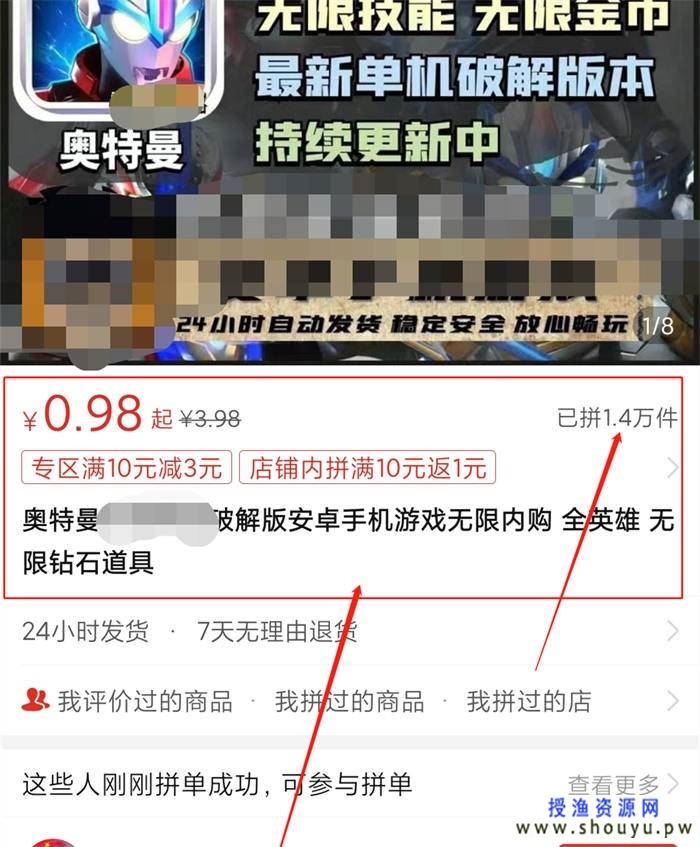Open the Ultraman product image gallery

[350, 180]
